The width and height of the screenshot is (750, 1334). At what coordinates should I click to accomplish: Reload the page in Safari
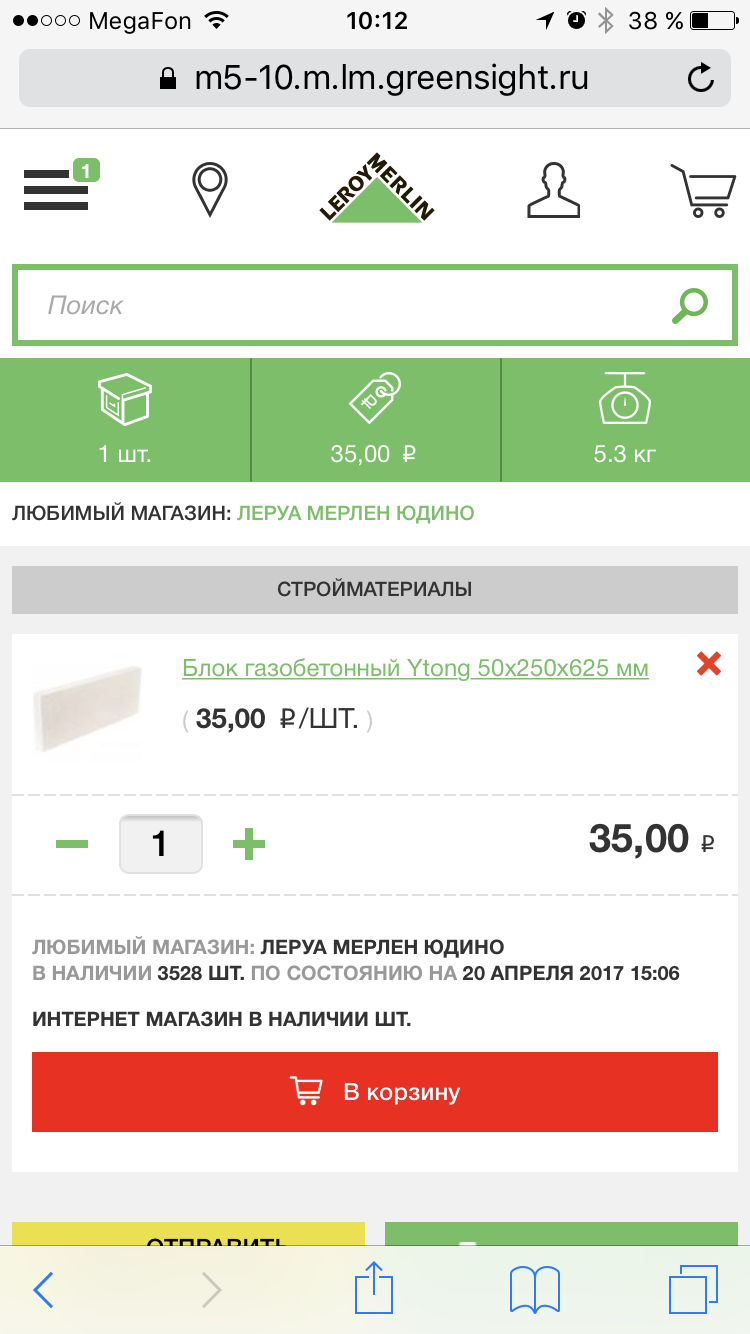point(702,78)
